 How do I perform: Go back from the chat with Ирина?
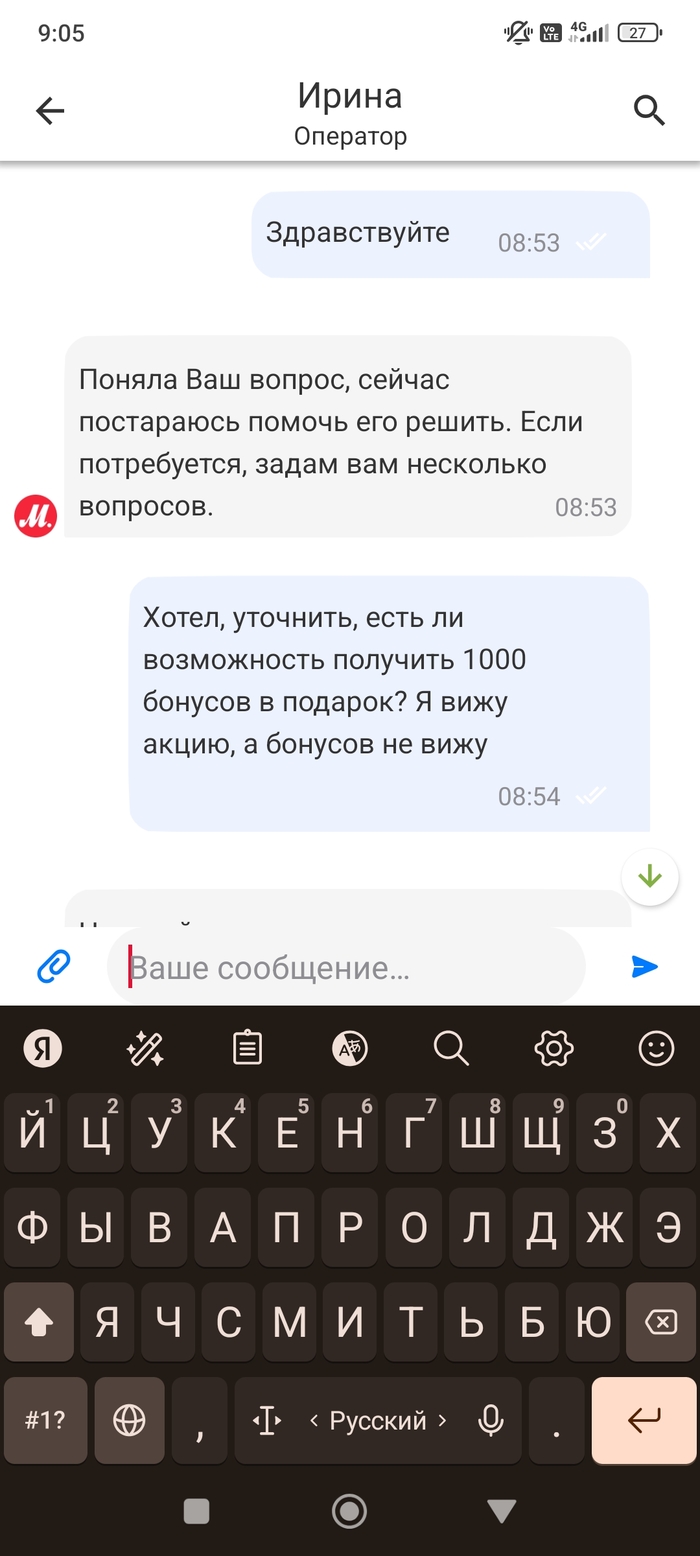[x=50, y=111]
